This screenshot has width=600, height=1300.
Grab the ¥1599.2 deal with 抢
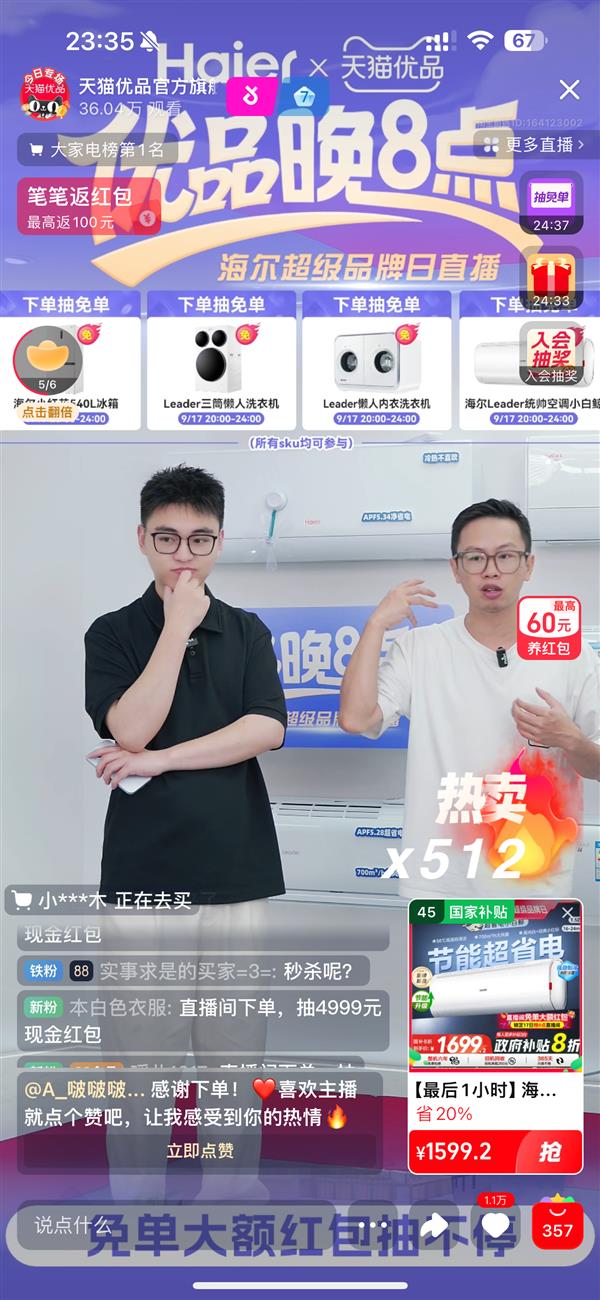coord(551,1151)
